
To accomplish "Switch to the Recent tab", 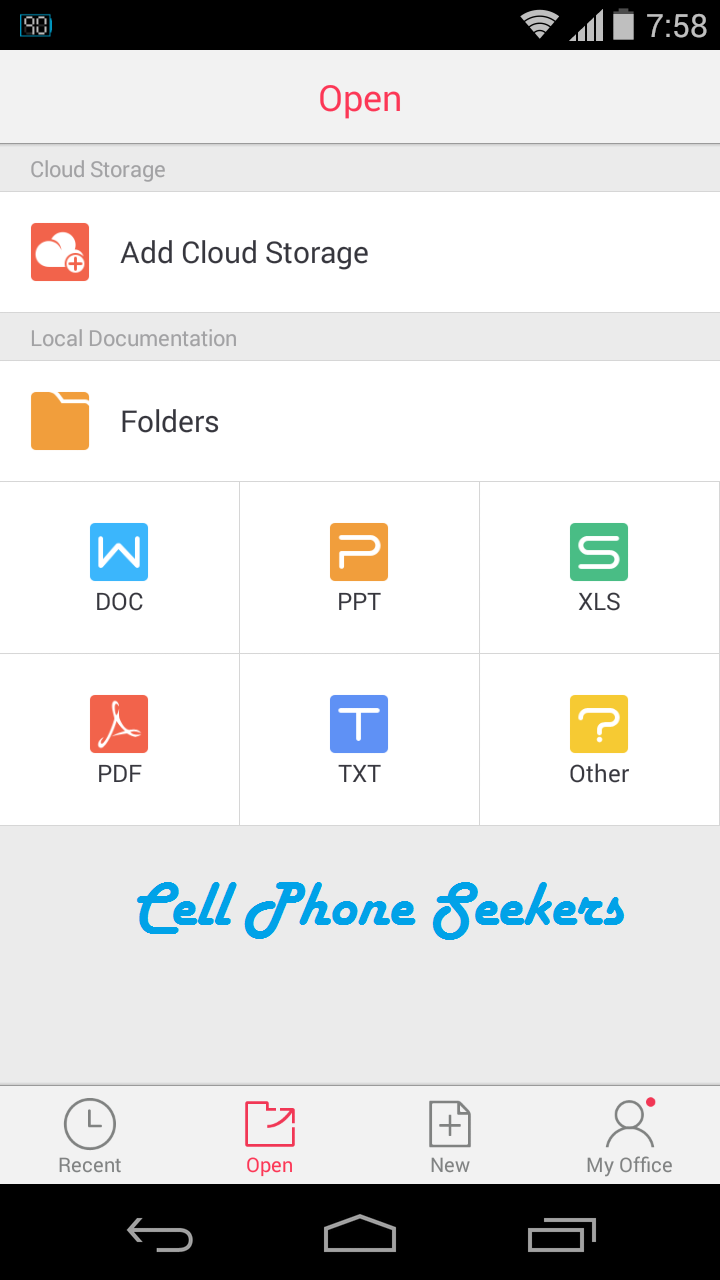I will [x=90, y=1136].
